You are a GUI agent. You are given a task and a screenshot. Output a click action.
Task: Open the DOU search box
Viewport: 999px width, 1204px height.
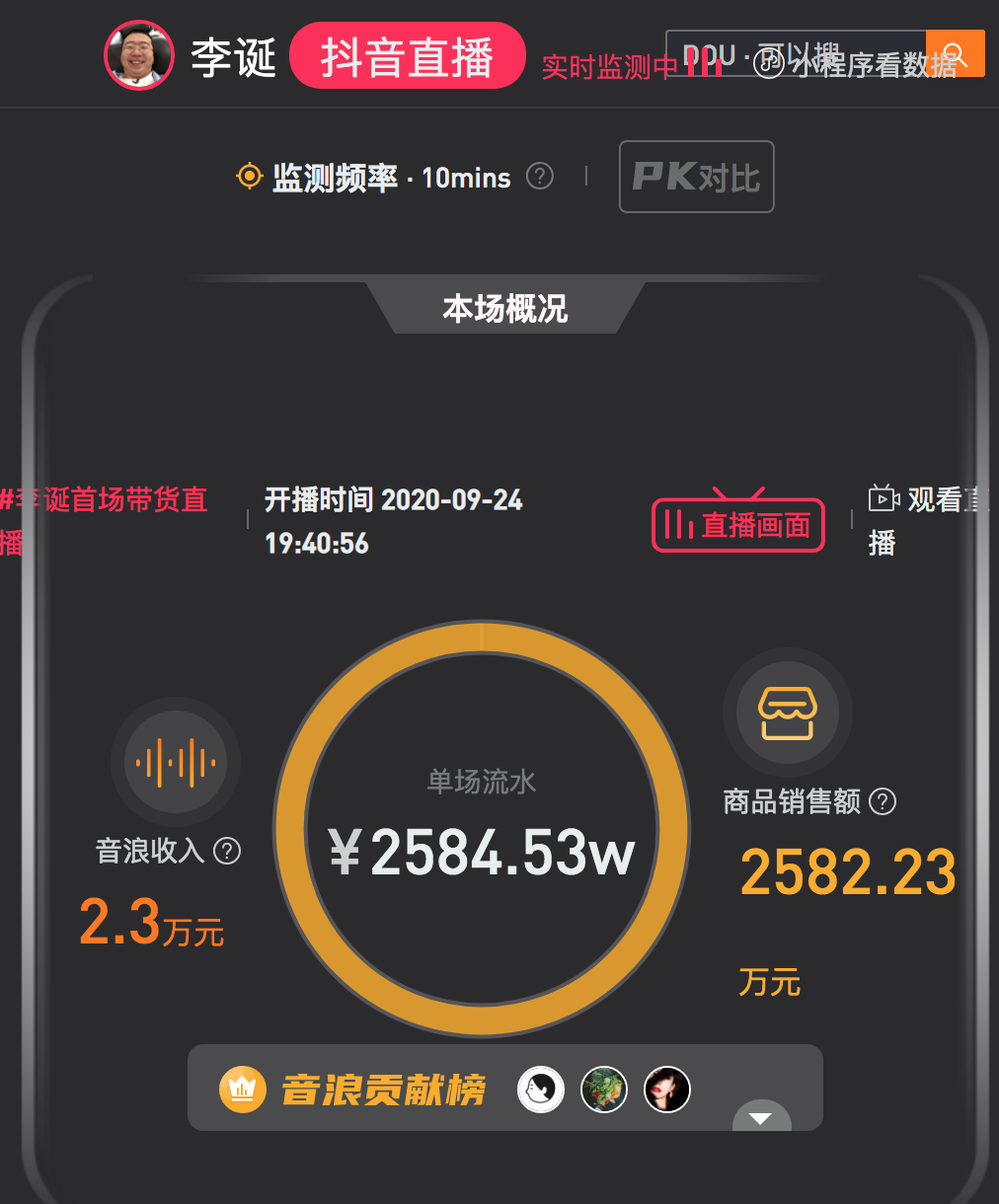coord(795,53)
